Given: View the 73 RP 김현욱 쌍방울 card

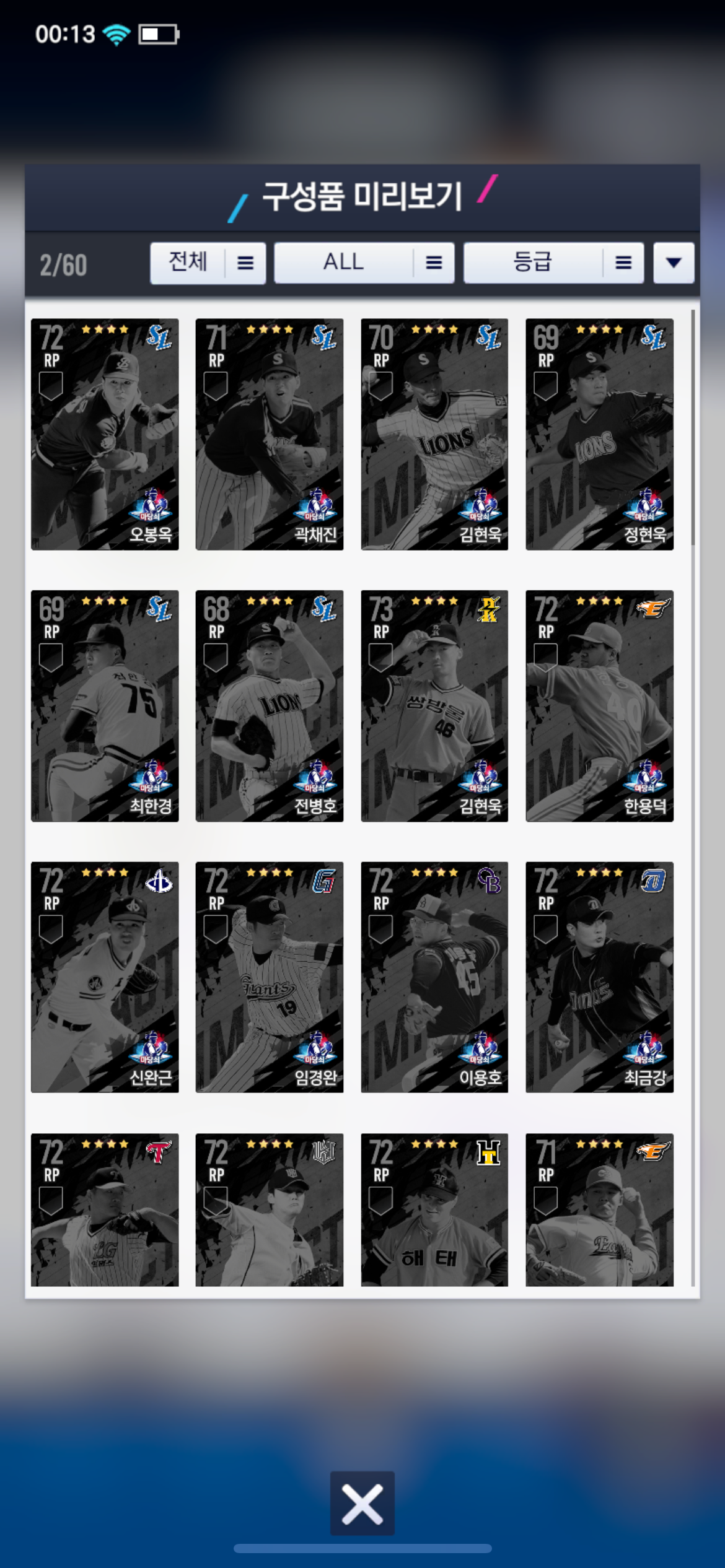Looking at the screenshot, I should click(434, 706).
